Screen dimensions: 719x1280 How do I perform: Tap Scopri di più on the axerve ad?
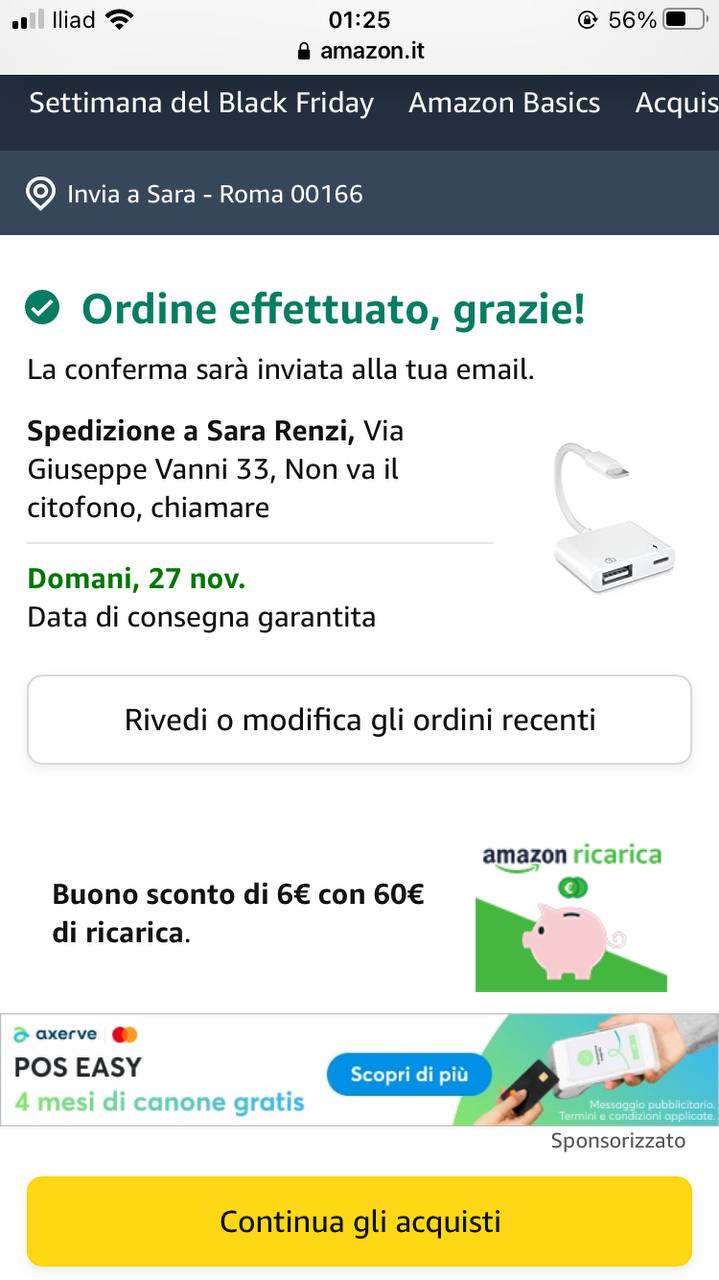(x=408, y=1075)
